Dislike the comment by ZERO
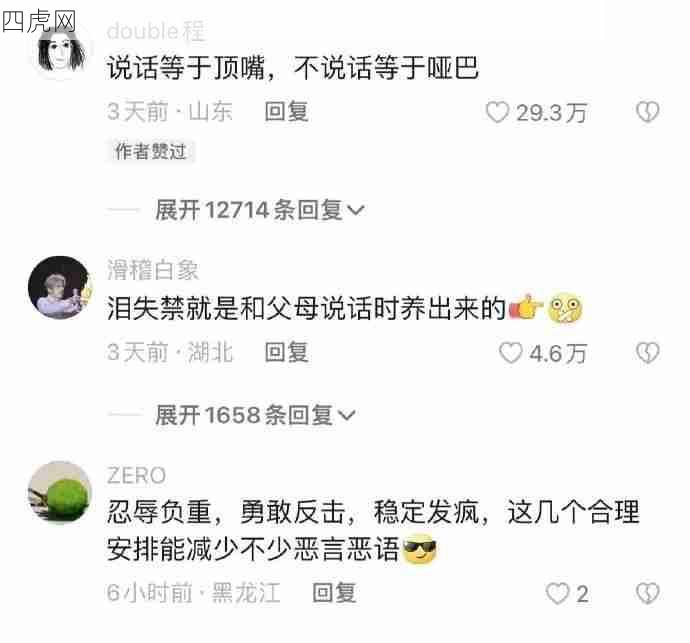The image size is (690, 643). tap(648, 593)
